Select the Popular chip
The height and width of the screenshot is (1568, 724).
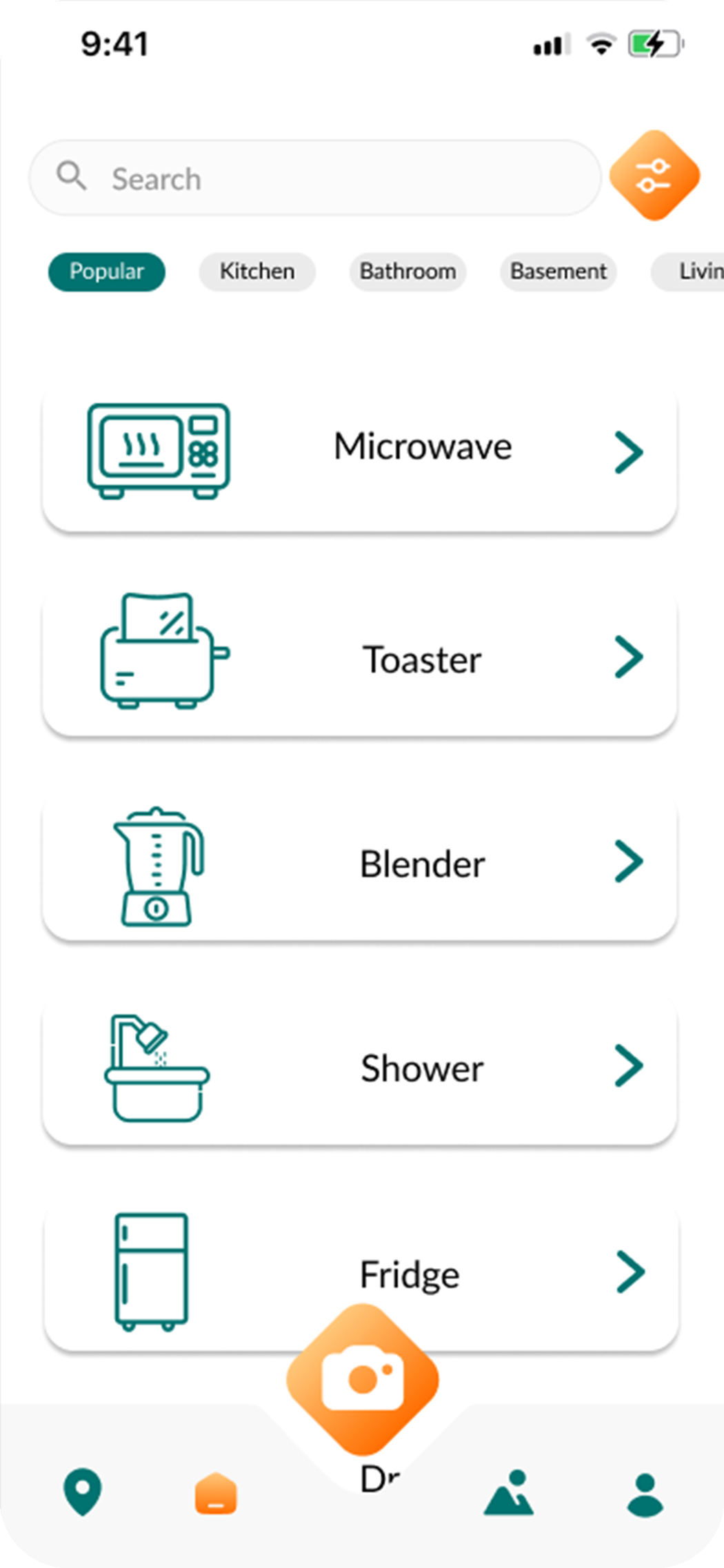click(107, 272)
